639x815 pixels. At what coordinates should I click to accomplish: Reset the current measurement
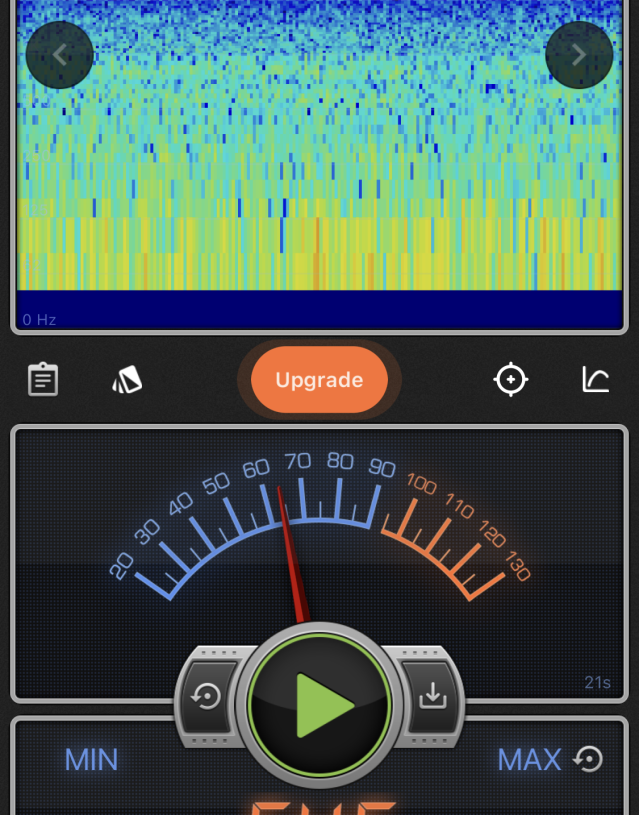coord(208,696)
